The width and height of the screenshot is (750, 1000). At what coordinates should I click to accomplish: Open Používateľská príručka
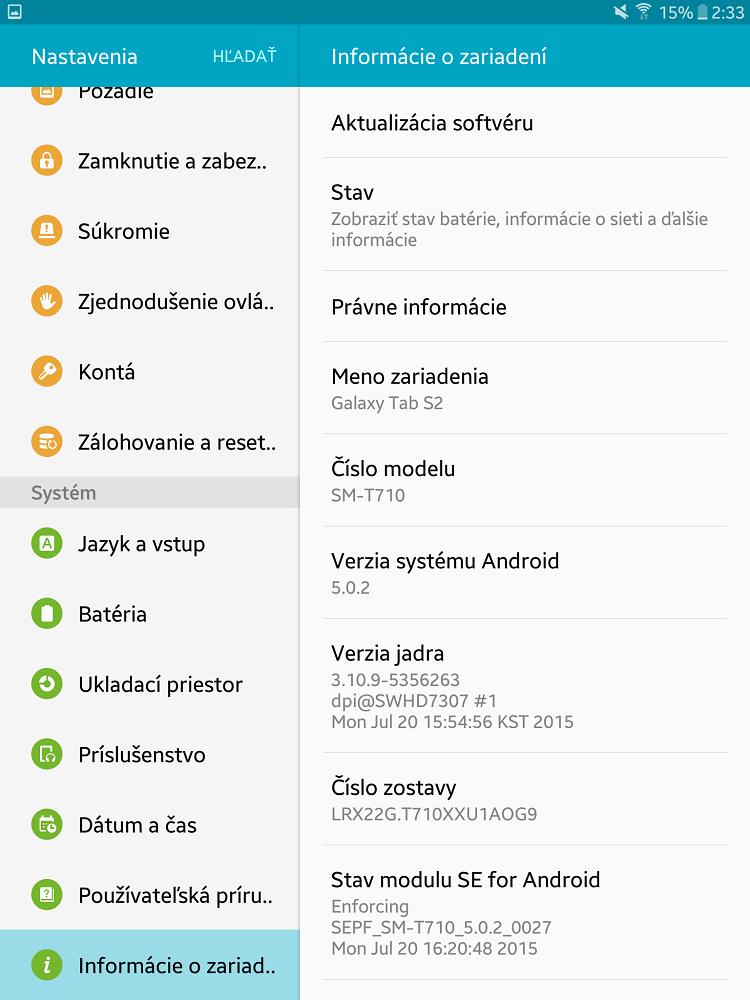click(x=150, y=895)
